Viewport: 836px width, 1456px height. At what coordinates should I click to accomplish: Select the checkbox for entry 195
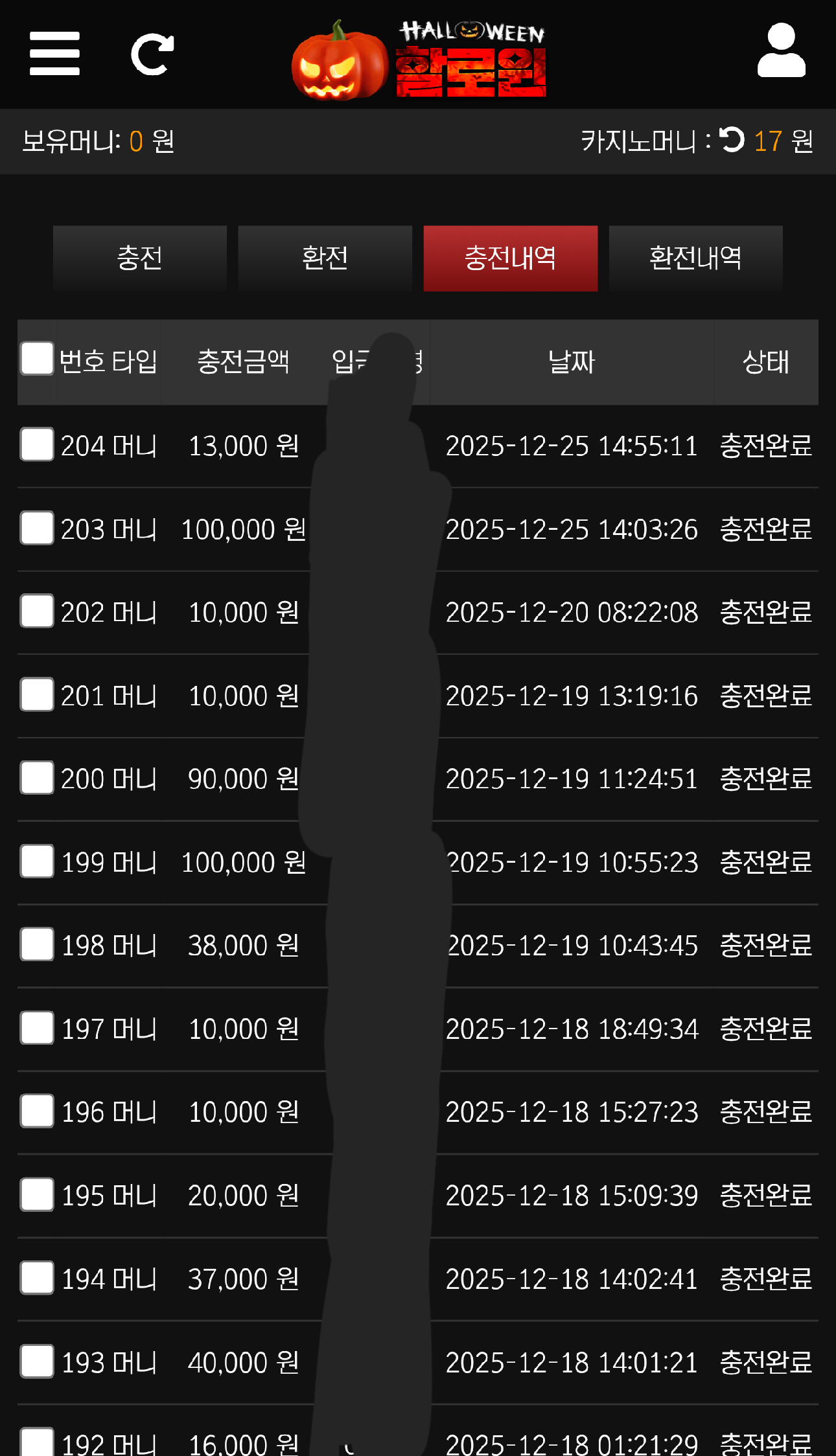(x=37, y=1194)
